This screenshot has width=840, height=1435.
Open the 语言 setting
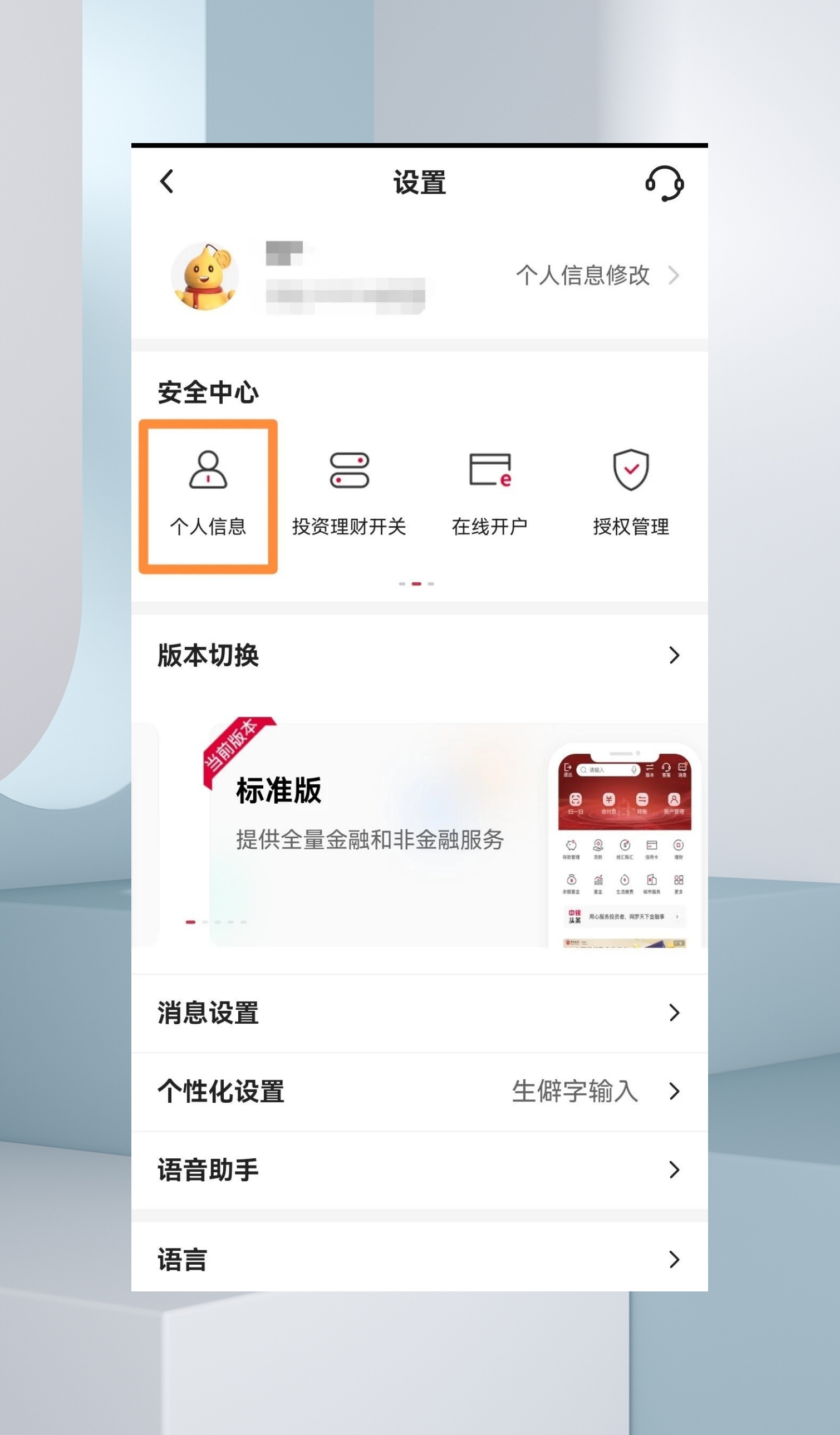click(x=419, y=1260)
